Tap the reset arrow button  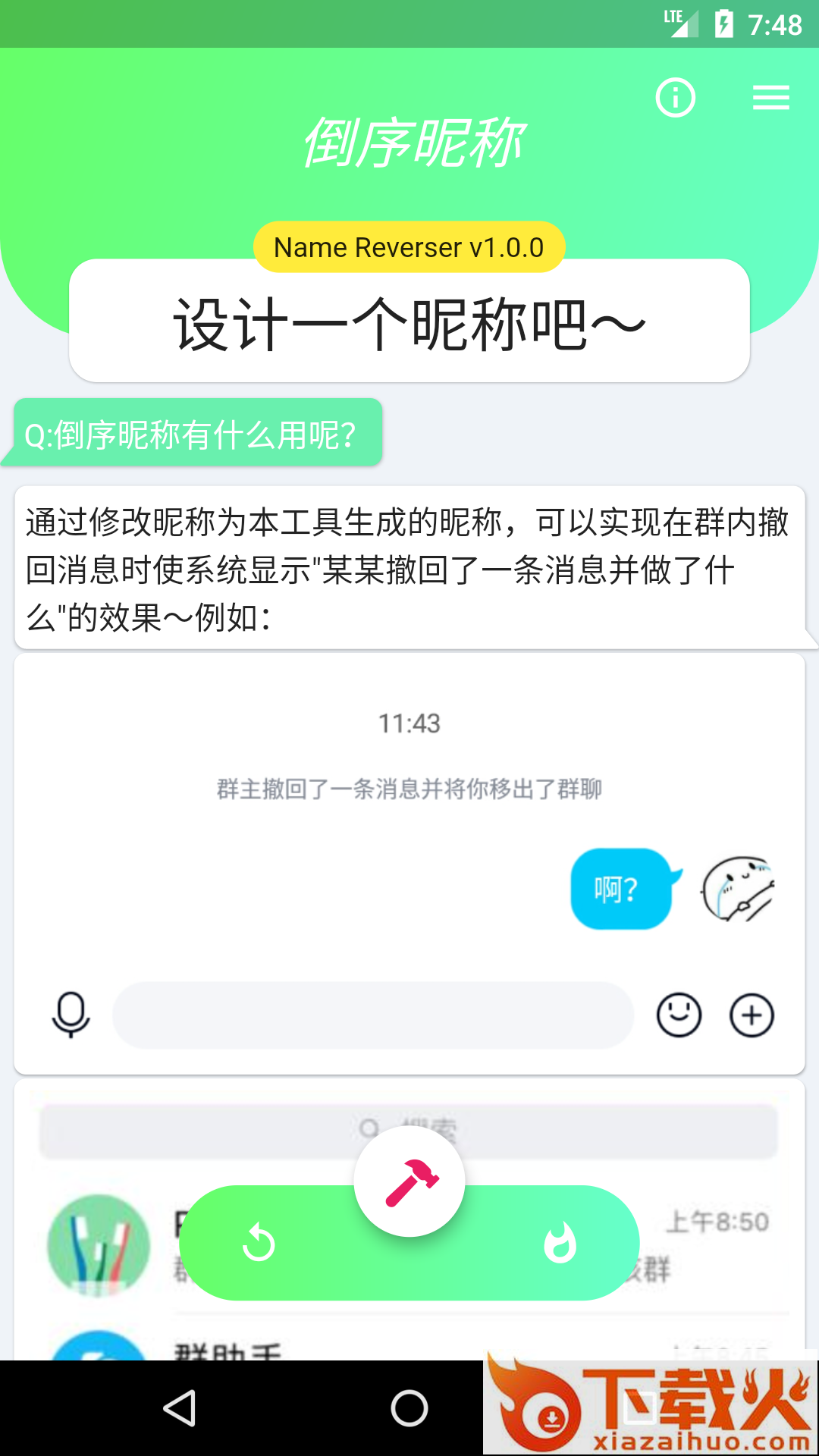coord(259,1243)
